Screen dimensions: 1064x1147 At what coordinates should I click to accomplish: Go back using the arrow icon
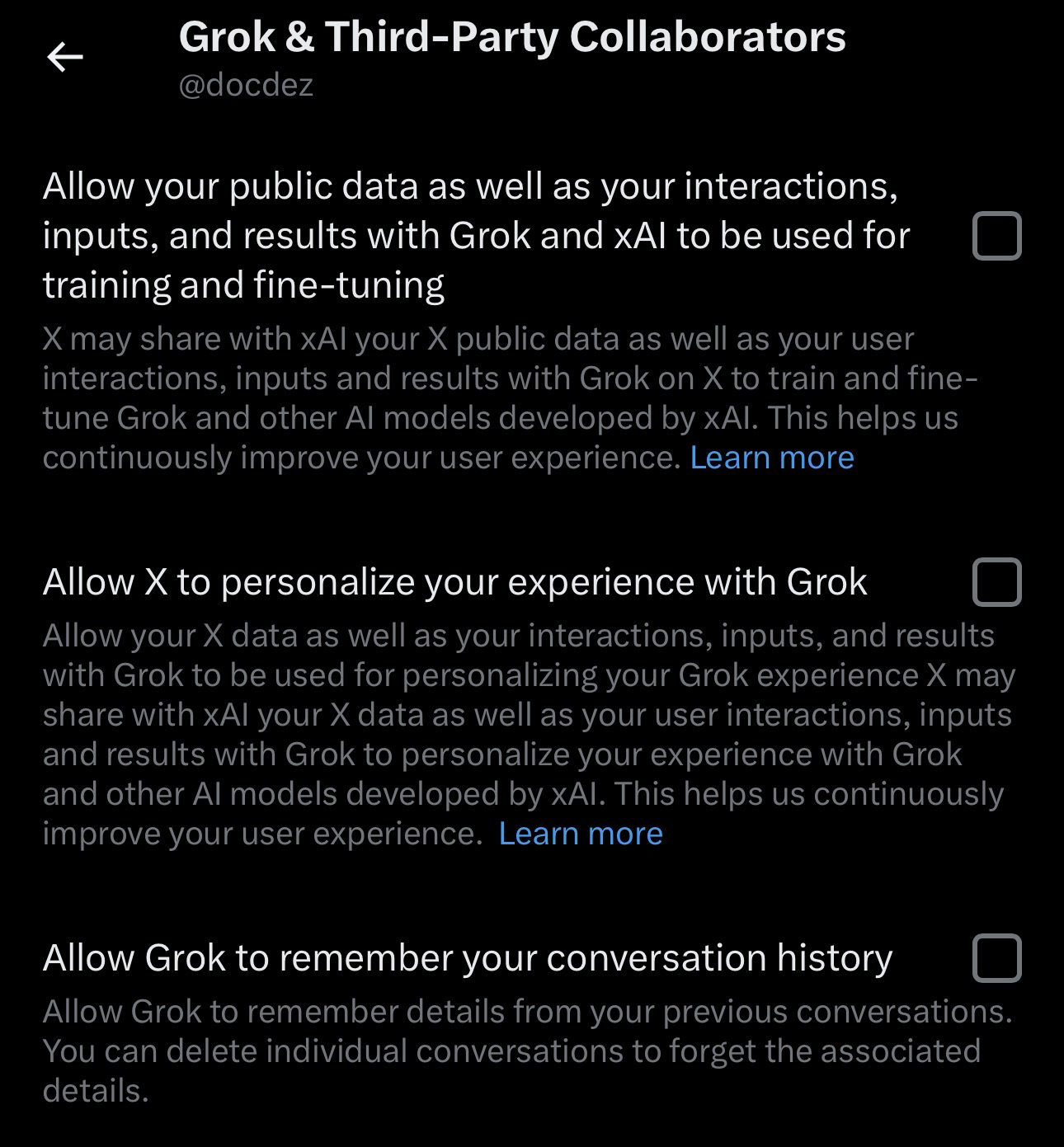coord(65,57)
